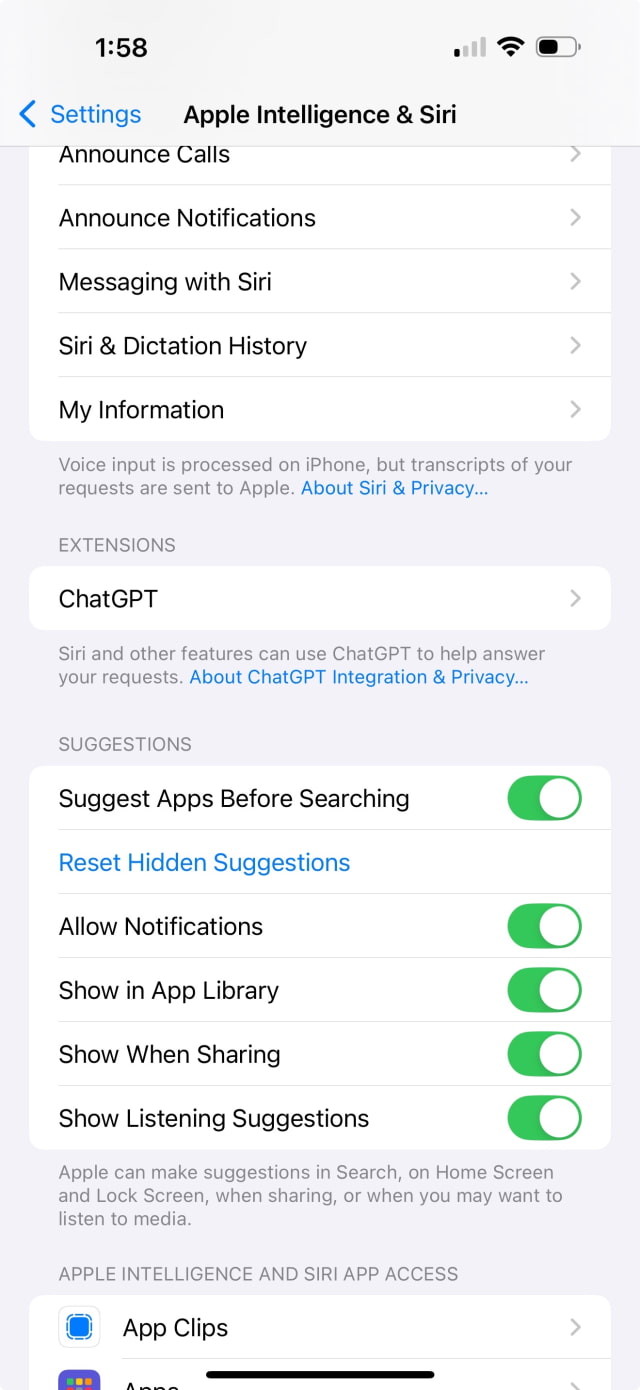Viewport: 640px width, 1390px height.
Task: Toggle Show in App Library off
Action: [x=544, y=991]
